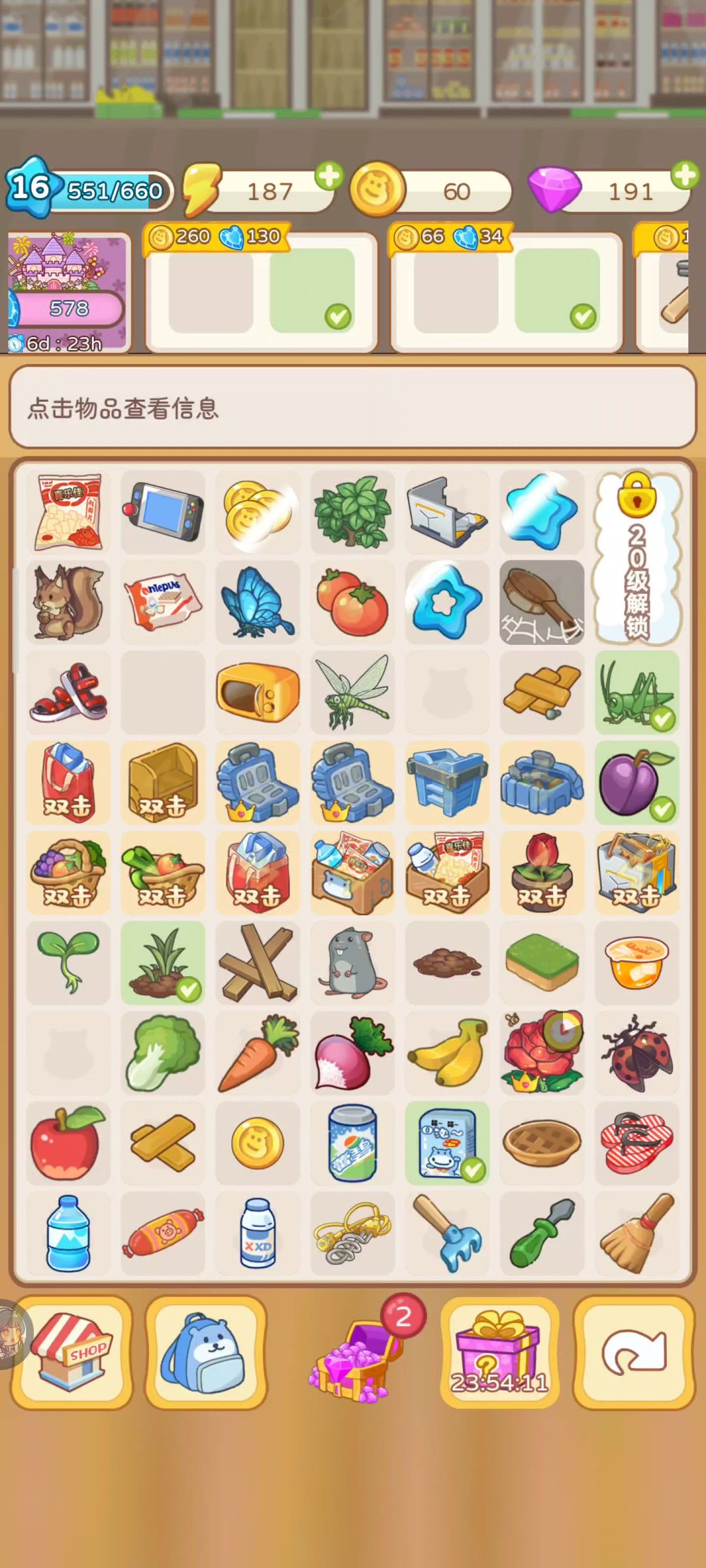The image size is (706, 1568).
Task: Tap the purple plum item
Action: pyautogui.click(x=637, y=783)
